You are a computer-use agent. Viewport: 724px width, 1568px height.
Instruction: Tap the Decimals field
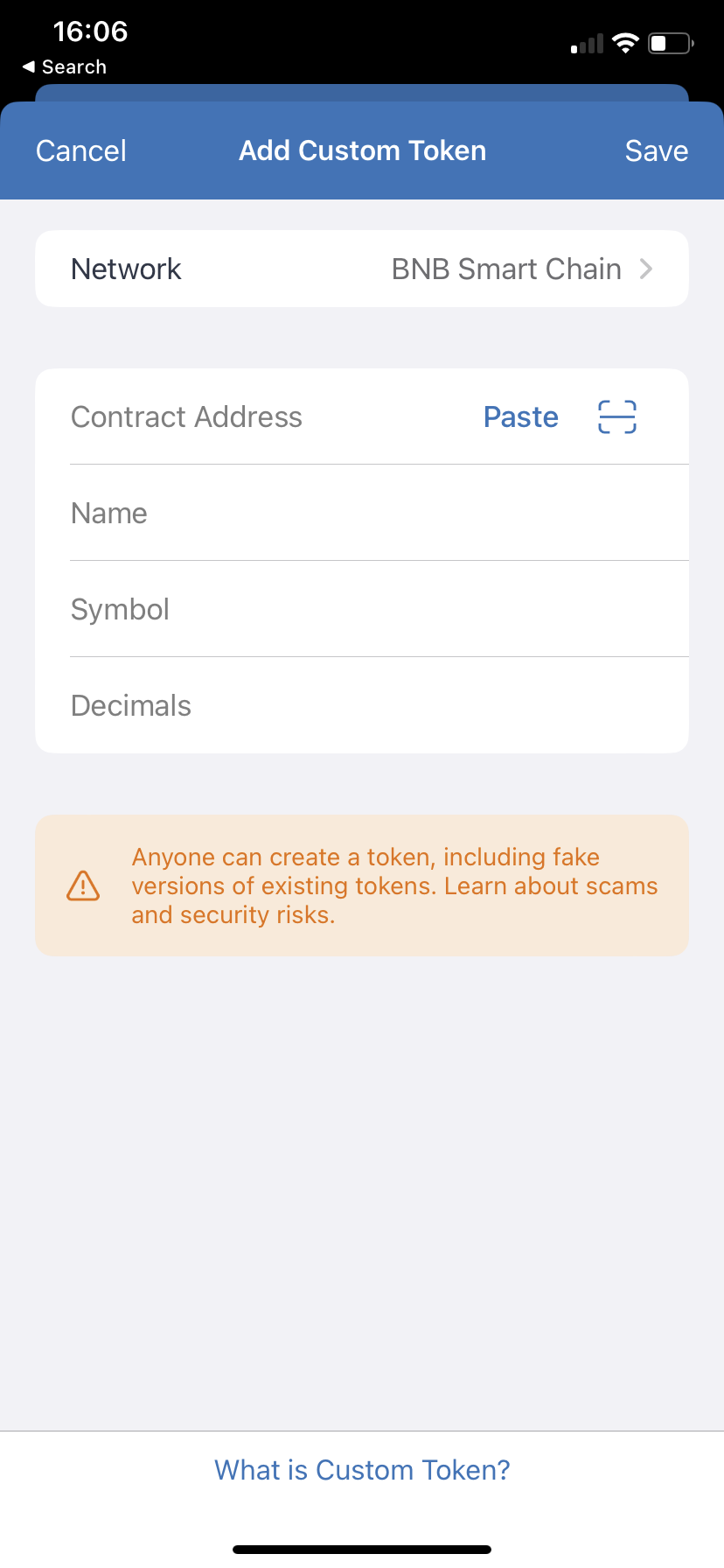point(362,706)
